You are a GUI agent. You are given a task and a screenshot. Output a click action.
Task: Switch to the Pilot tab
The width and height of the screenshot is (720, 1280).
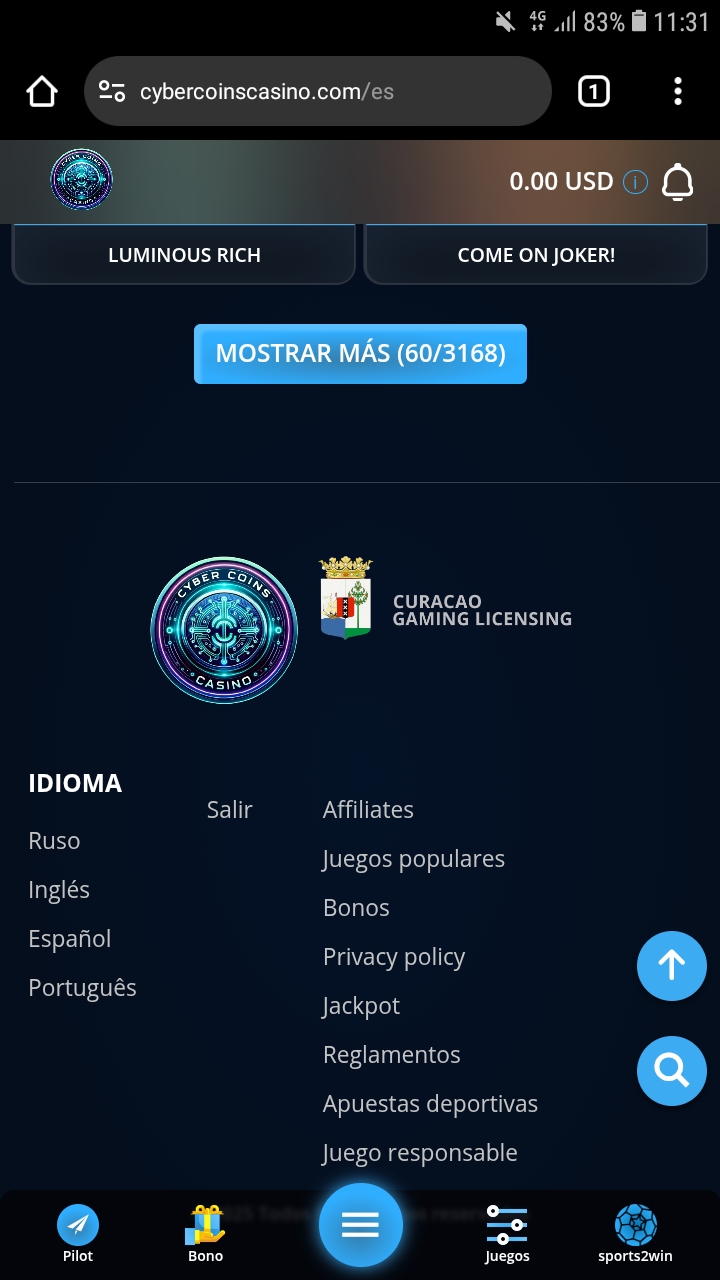pyautogui.click(x=78, y=1233)
